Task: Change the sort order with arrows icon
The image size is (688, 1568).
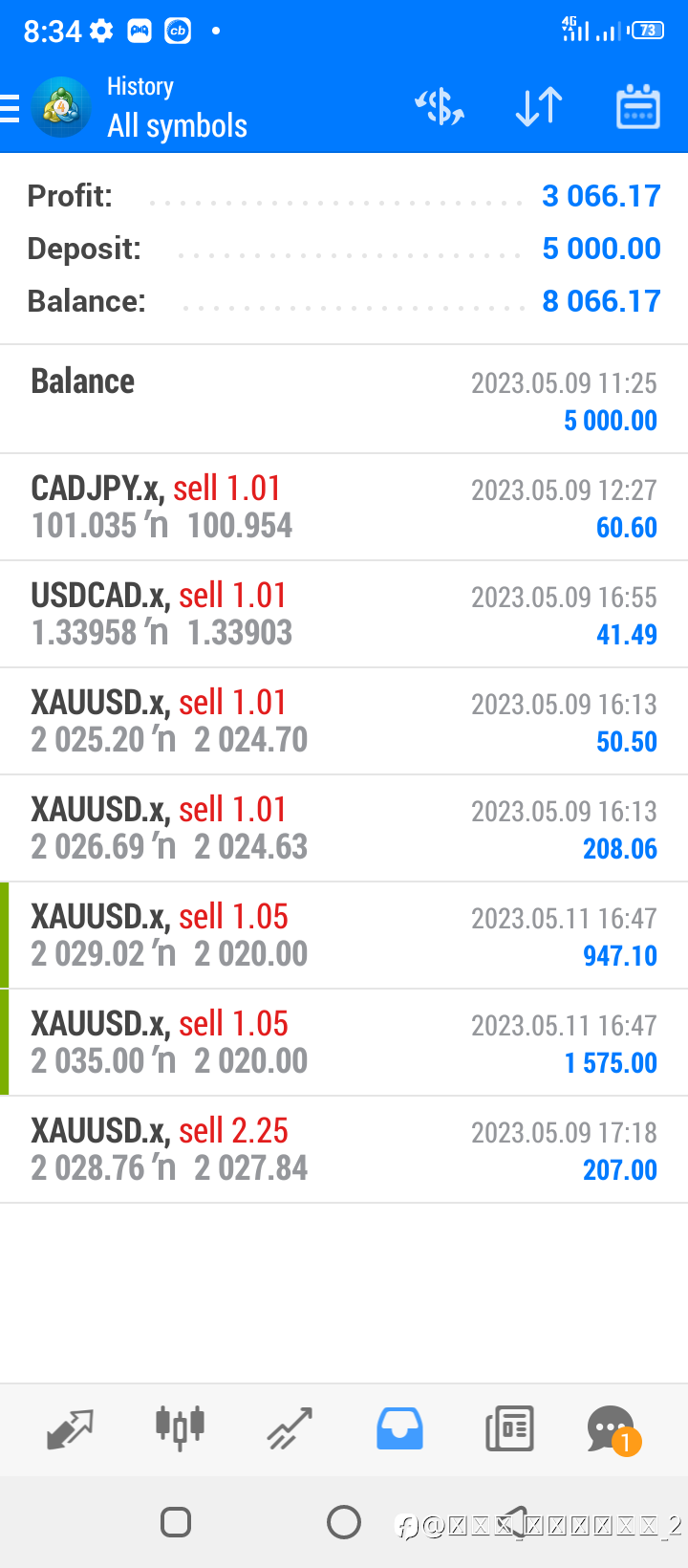Action: (x=539, y=106)
